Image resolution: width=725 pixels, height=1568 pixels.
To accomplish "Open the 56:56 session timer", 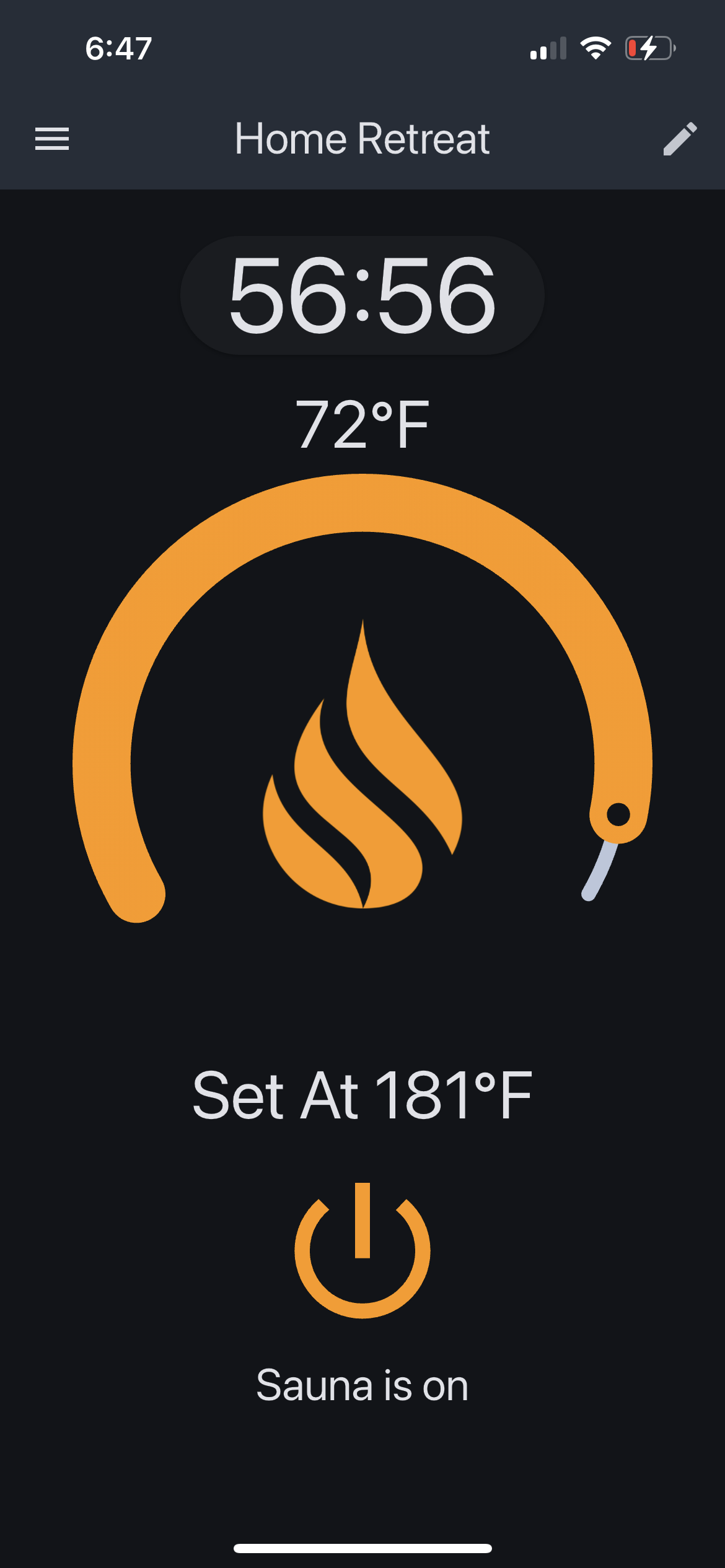I will click(x=362, y=295).
